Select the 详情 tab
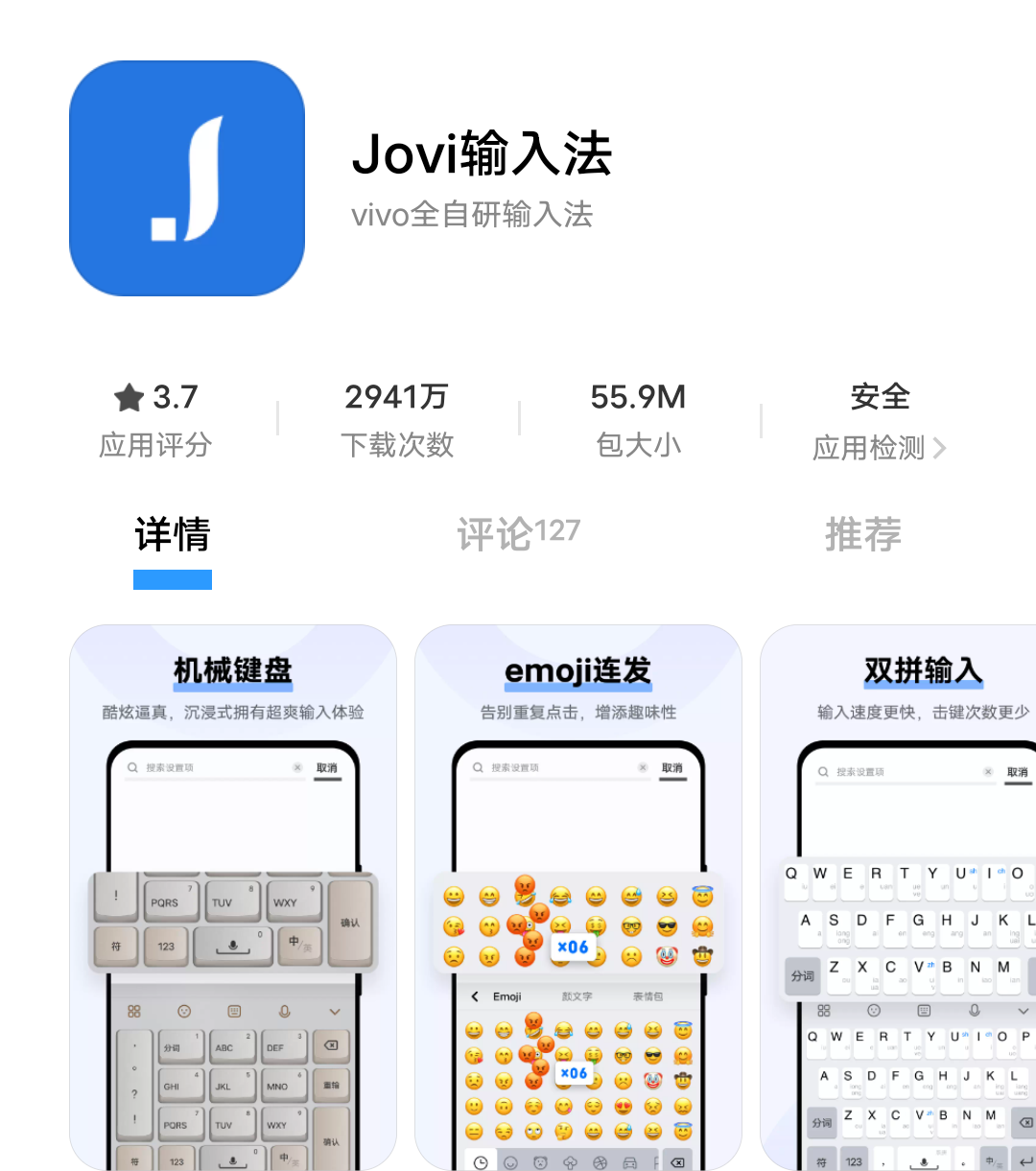This screenshot has width=1036, height=1171. coord(173,534)
